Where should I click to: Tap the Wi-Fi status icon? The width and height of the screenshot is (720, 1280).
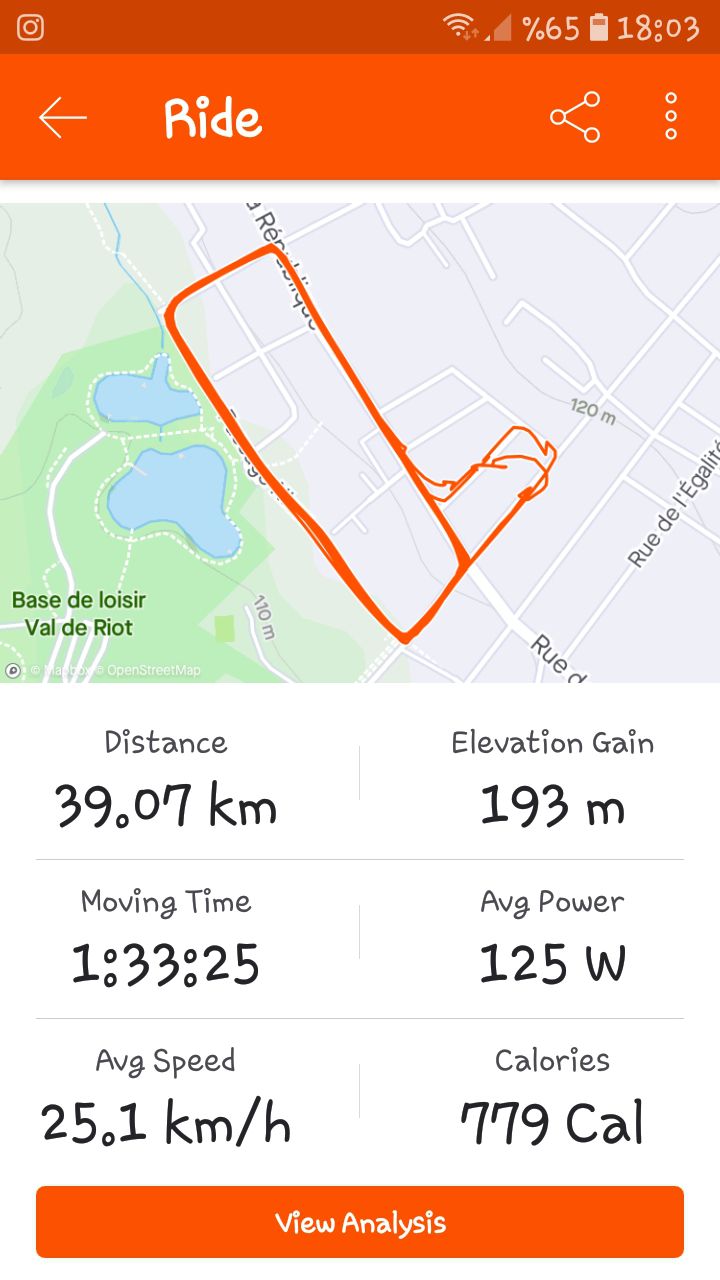point(460,27)
